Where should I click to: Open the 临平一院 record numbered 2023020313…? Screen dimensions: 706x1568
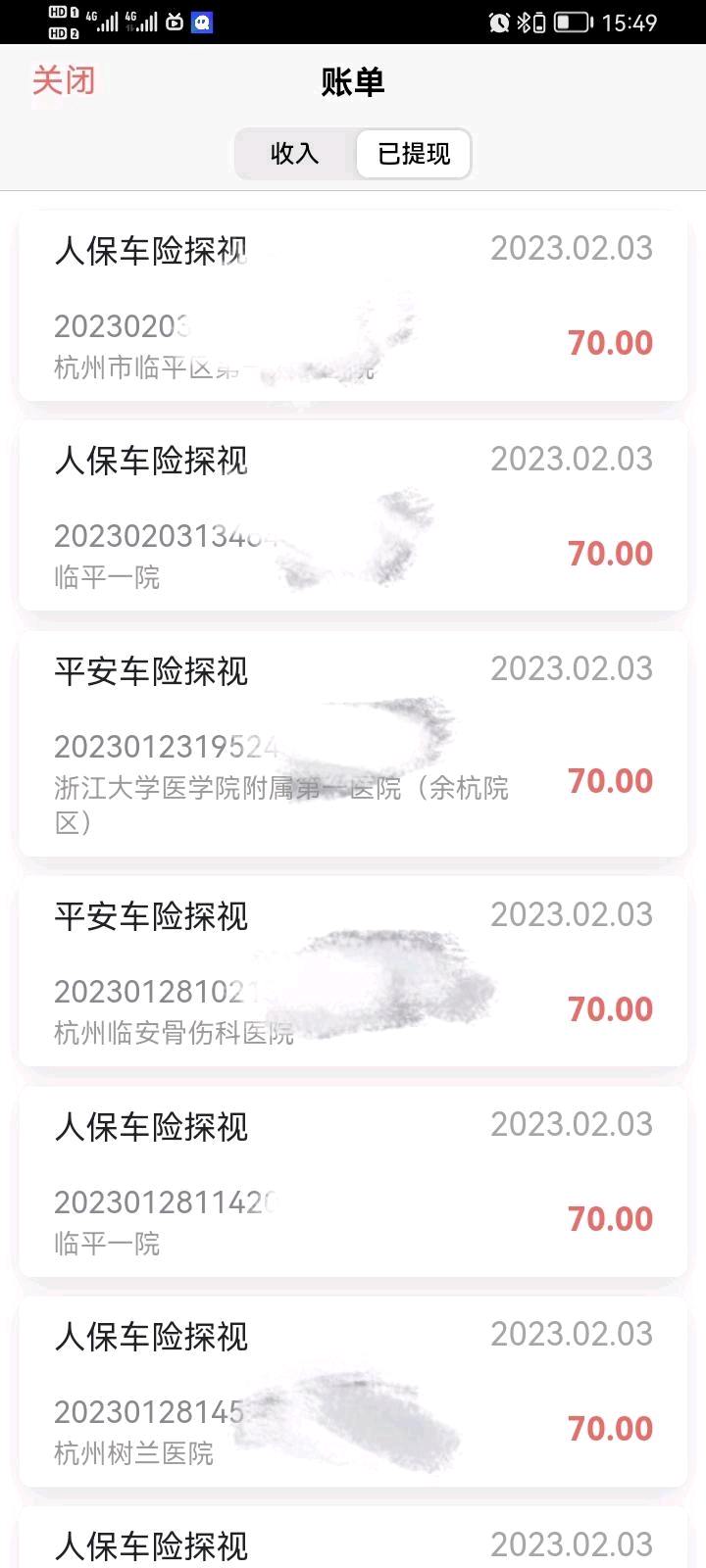353,515
